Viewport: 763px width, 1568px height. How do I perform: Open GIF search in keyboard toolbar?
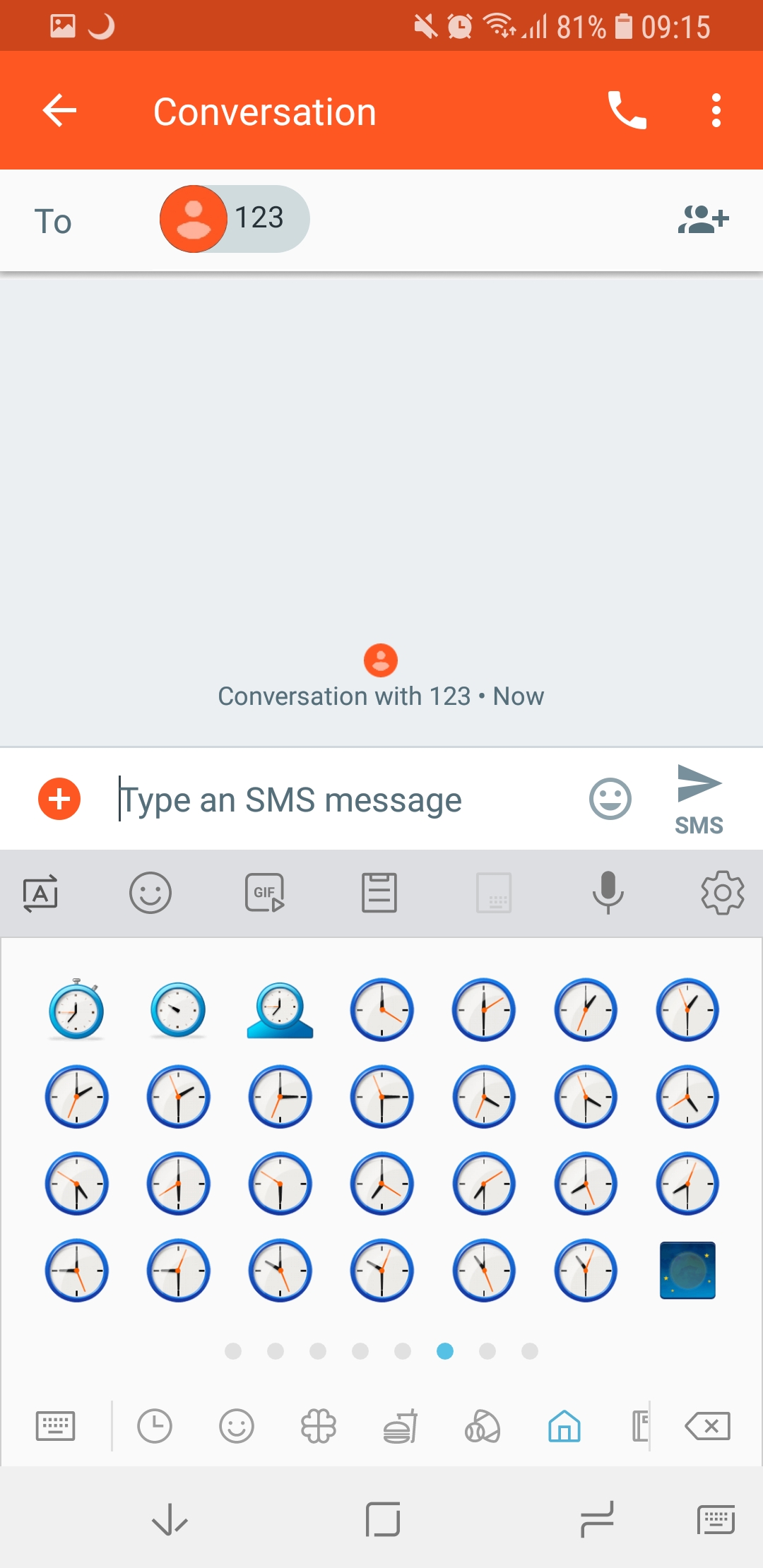tap(265, 893)
